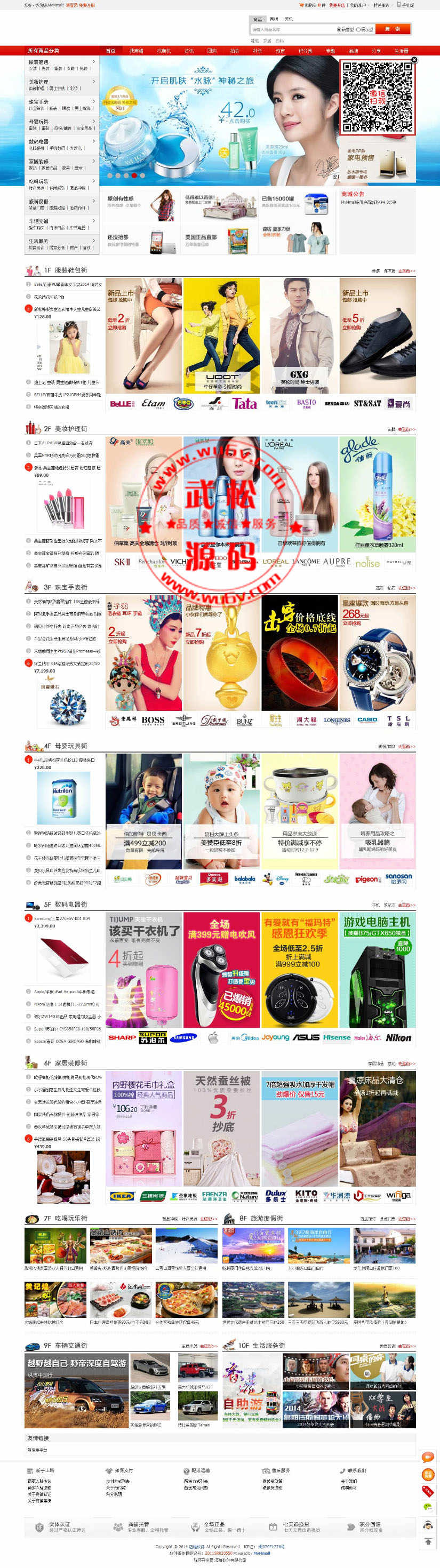
Task: Tap the back-to-top arrow in the floating sidebar
Action: click(x=428, y=1542)
